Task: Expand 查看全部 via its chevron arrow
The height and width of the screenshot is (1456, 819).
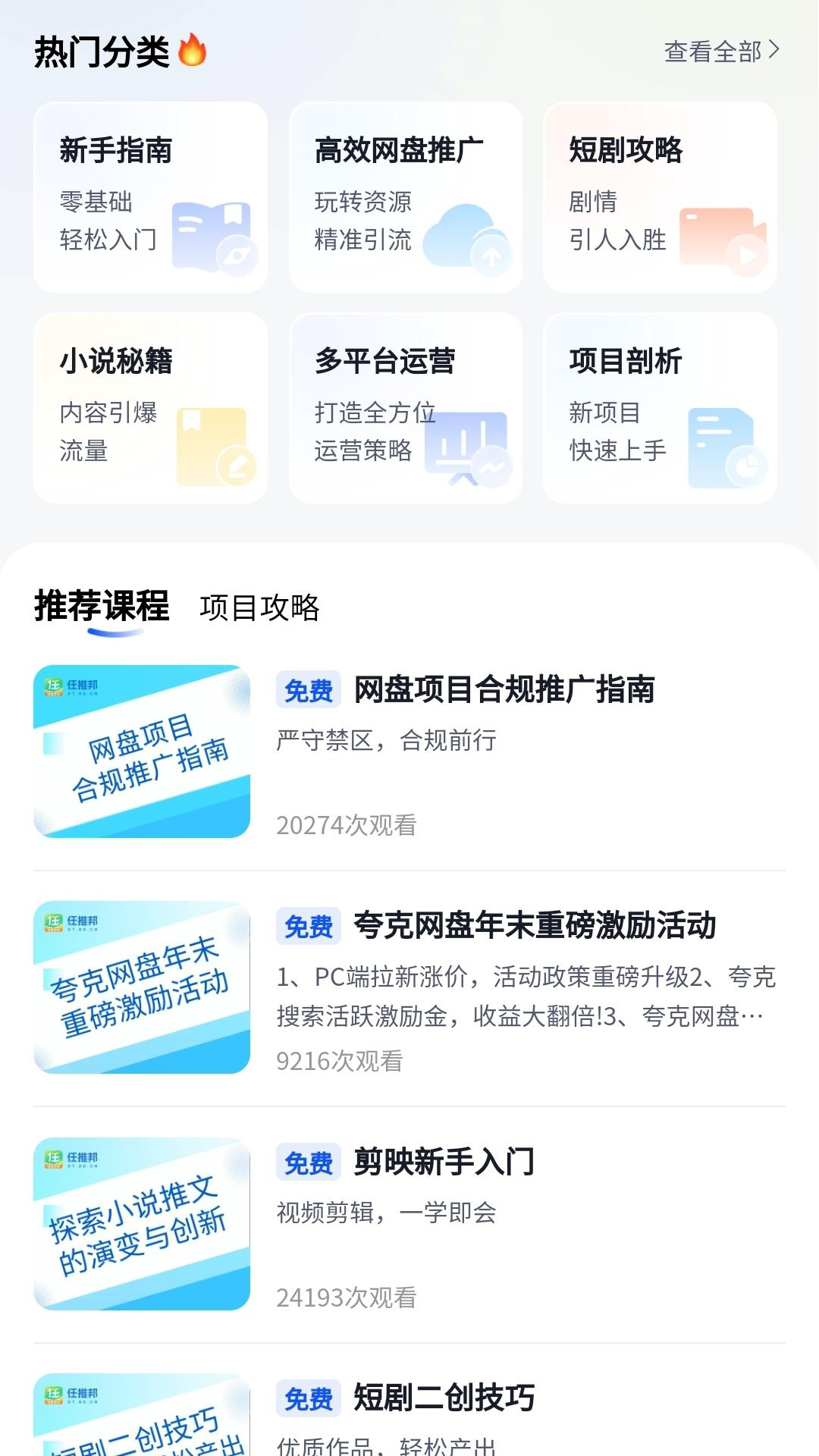Action: tap(773, 52)
